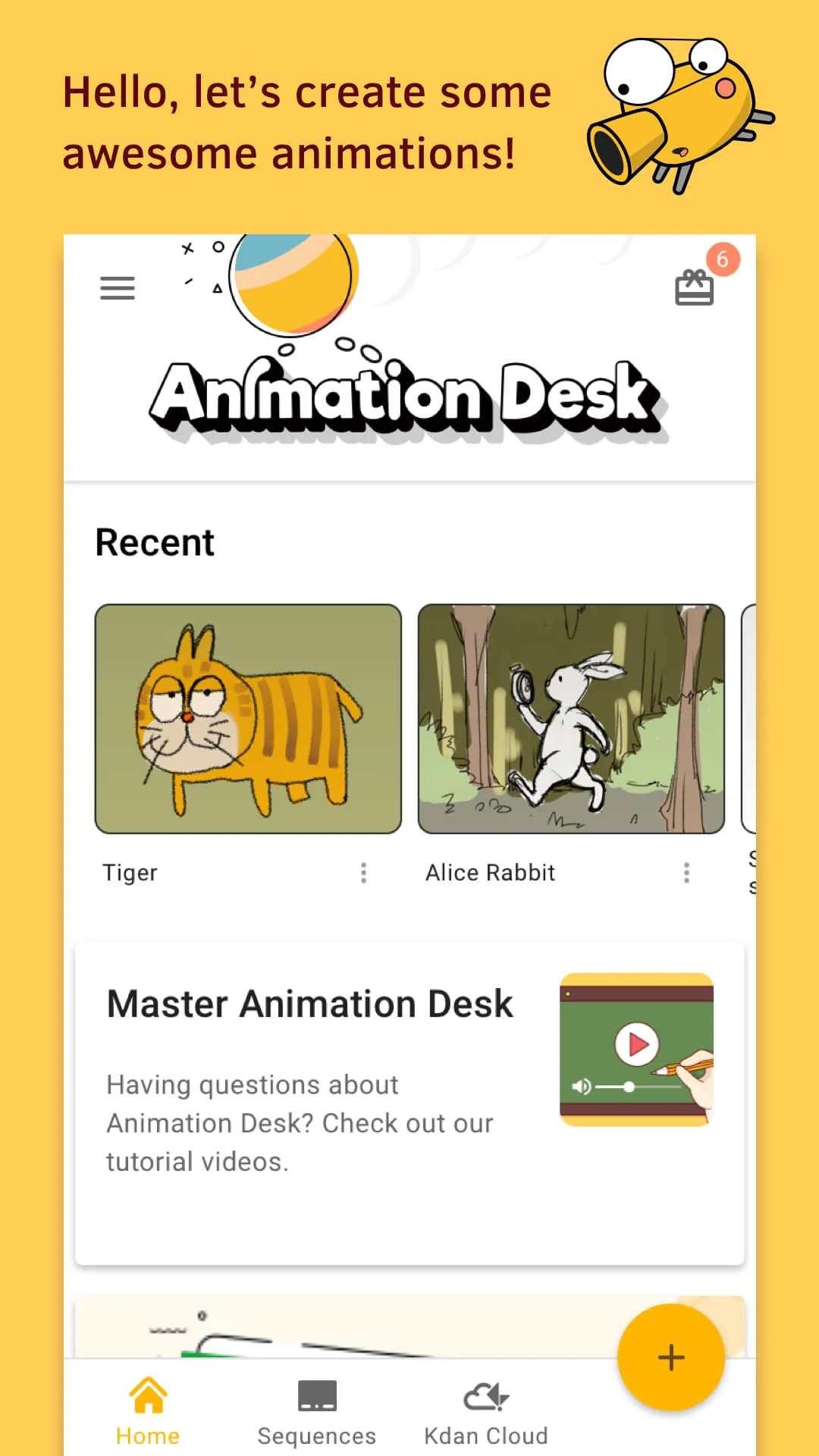Click the Recent section heading
The image size is (819, 1456).
154,541
